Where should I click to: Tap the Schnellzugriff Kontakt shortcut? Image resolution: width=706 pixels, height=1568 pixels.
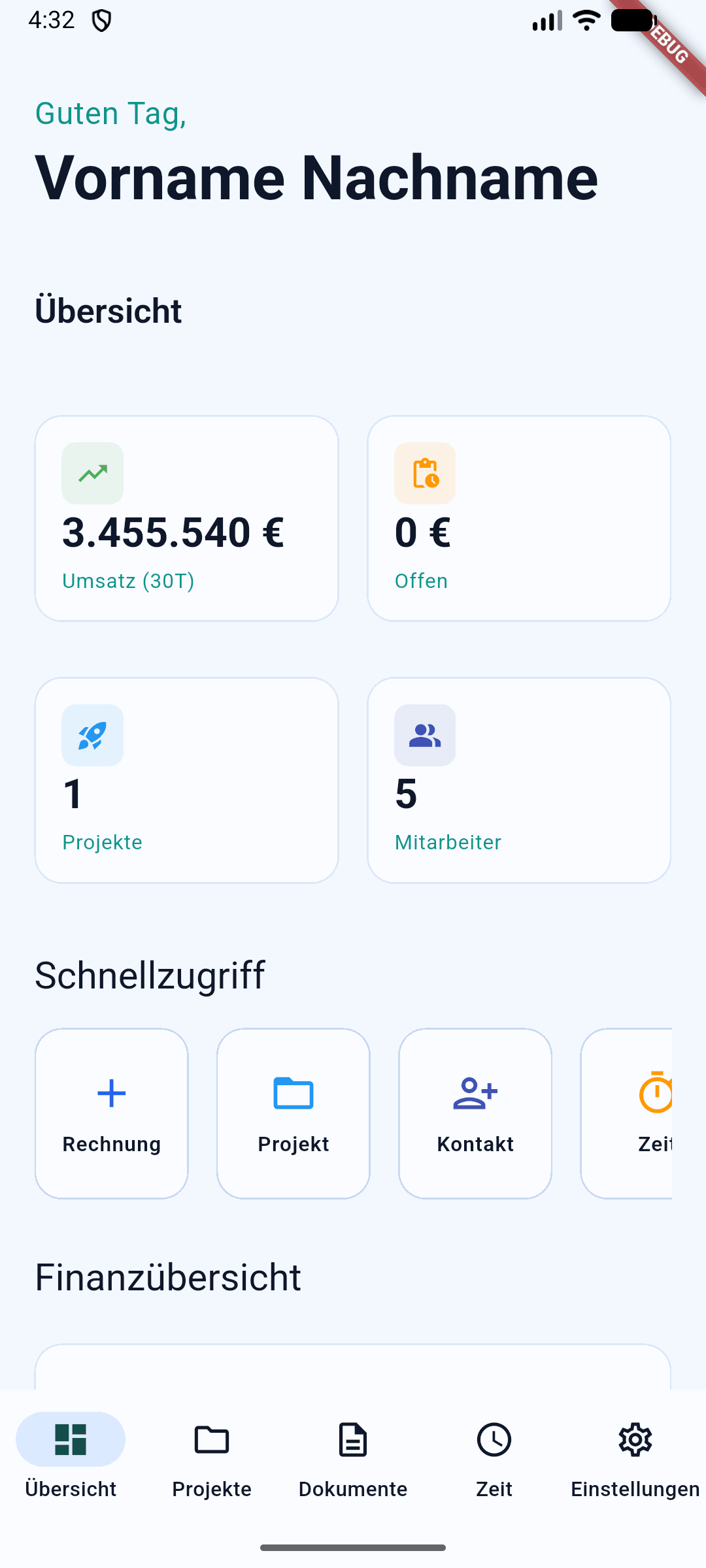click(475, 1113)
